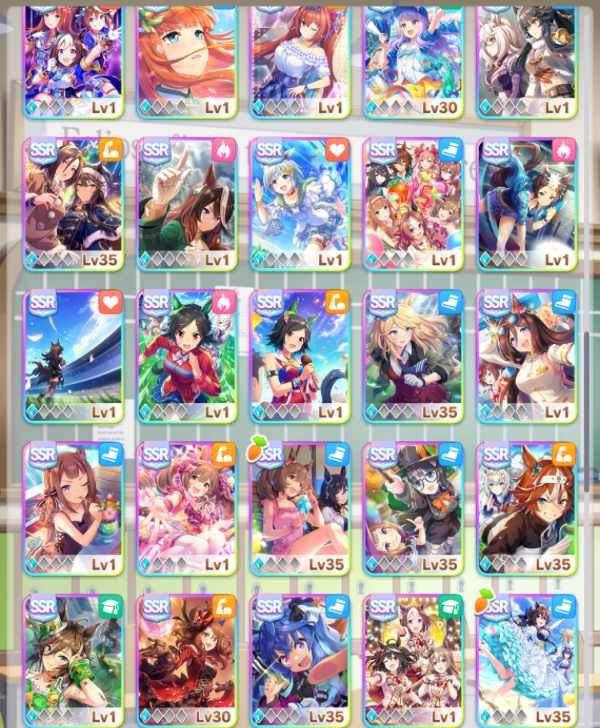This screenshot has height=728, width=600.
Task: Open the guts SSR card with red-jacket girl
Action: [x=186, y=356]
